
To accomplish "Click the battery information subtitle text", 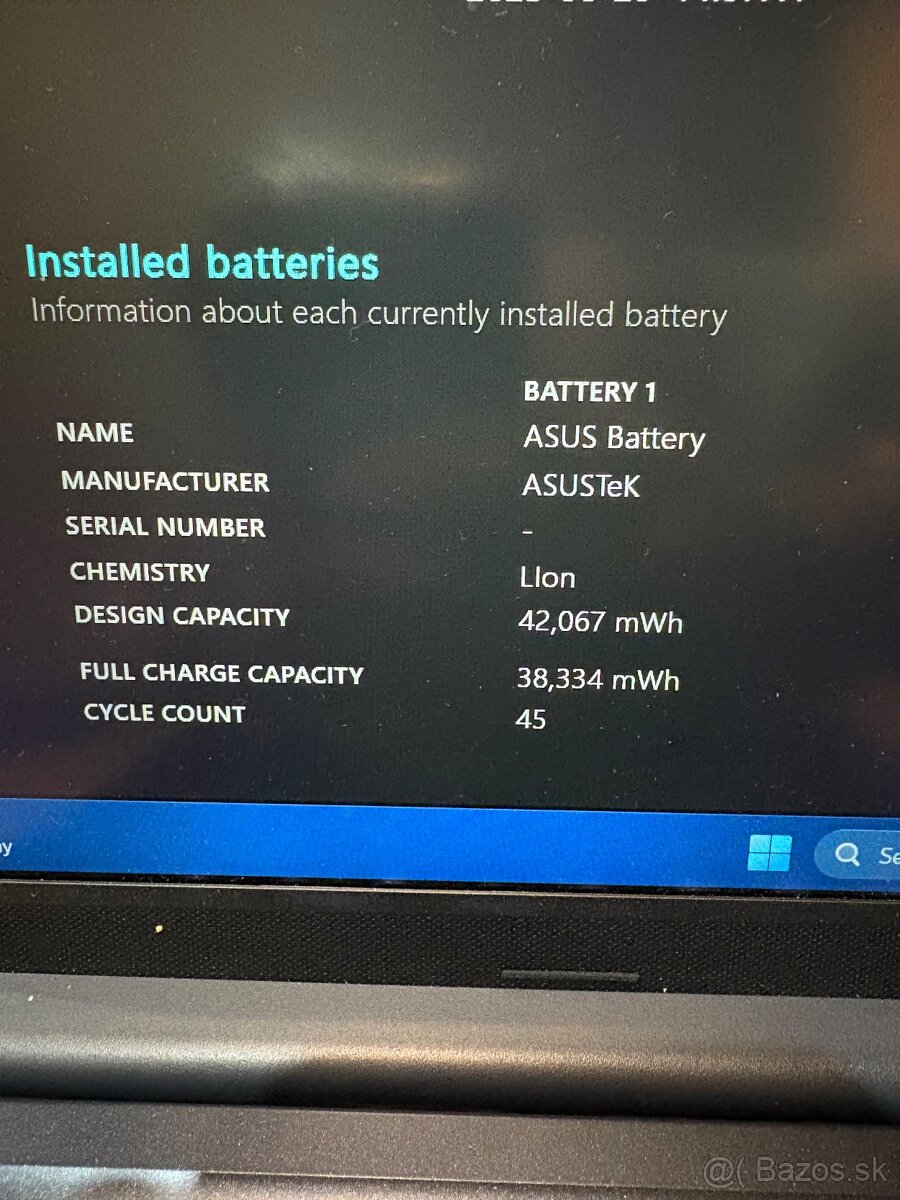I will coord(379,312).
